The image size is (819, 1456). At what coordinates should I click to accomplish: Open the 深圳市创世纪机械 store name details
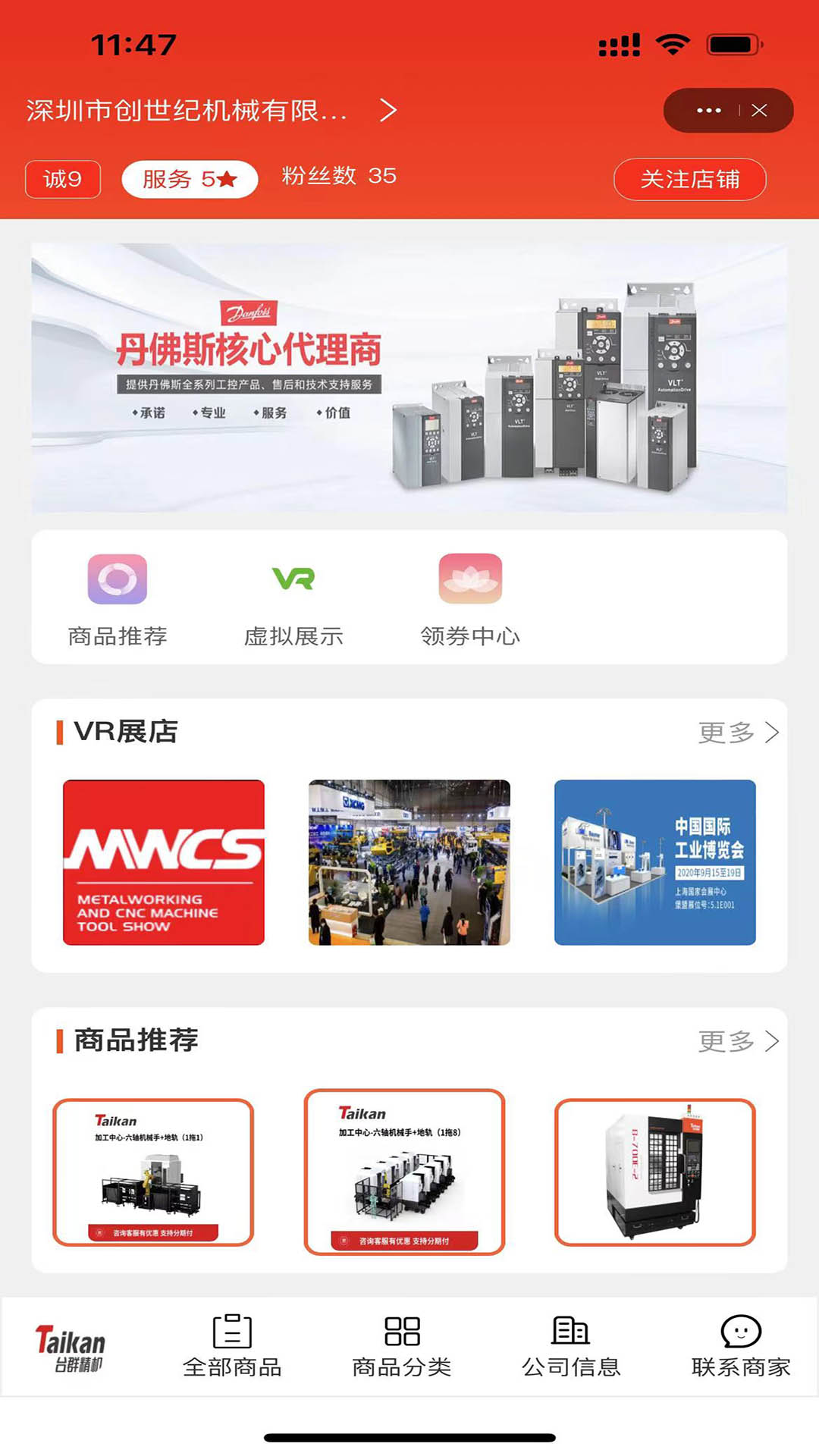pos(211,111)
